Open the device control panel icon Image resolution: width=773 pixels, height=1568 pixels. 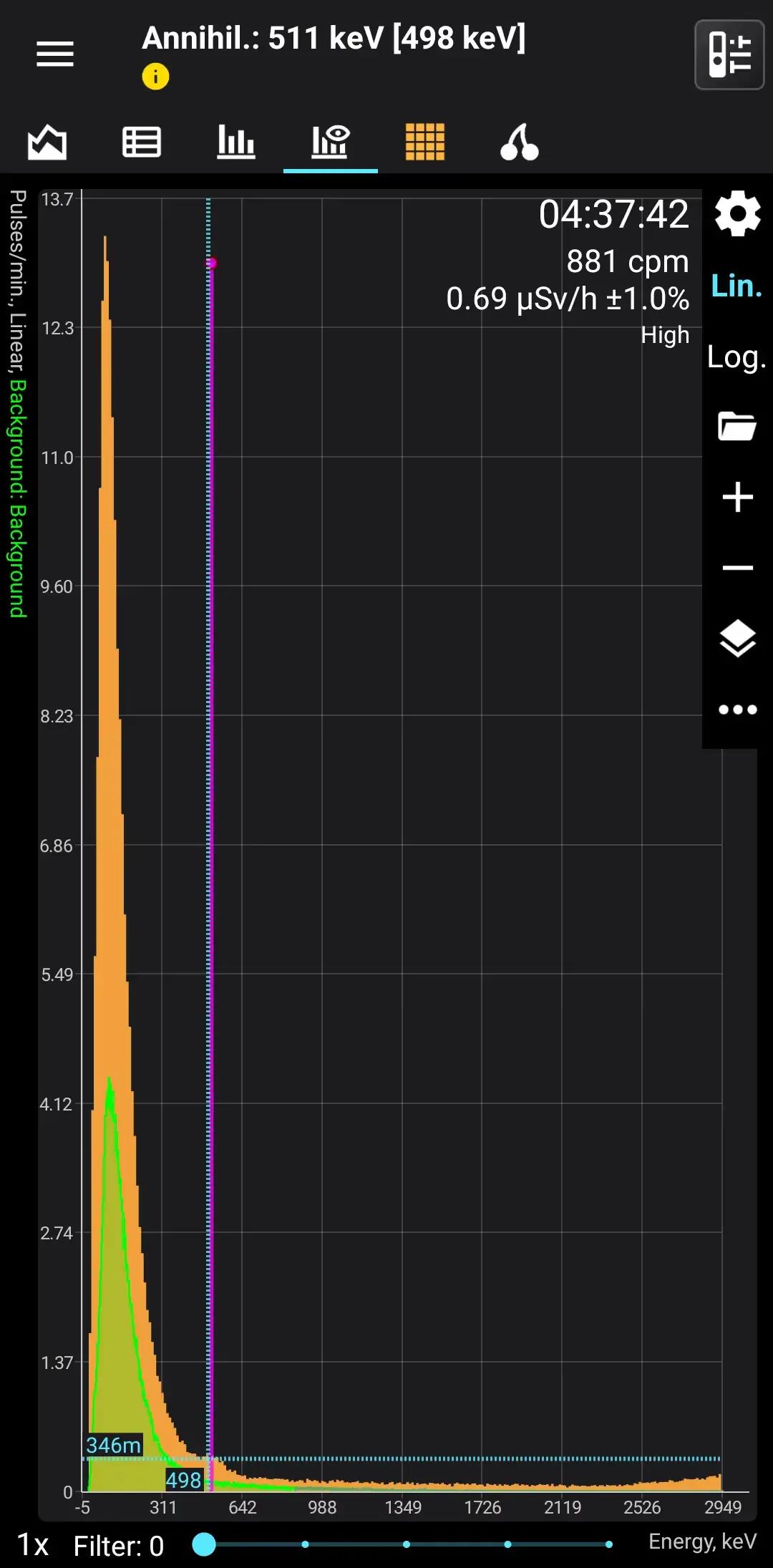point(729,54)
